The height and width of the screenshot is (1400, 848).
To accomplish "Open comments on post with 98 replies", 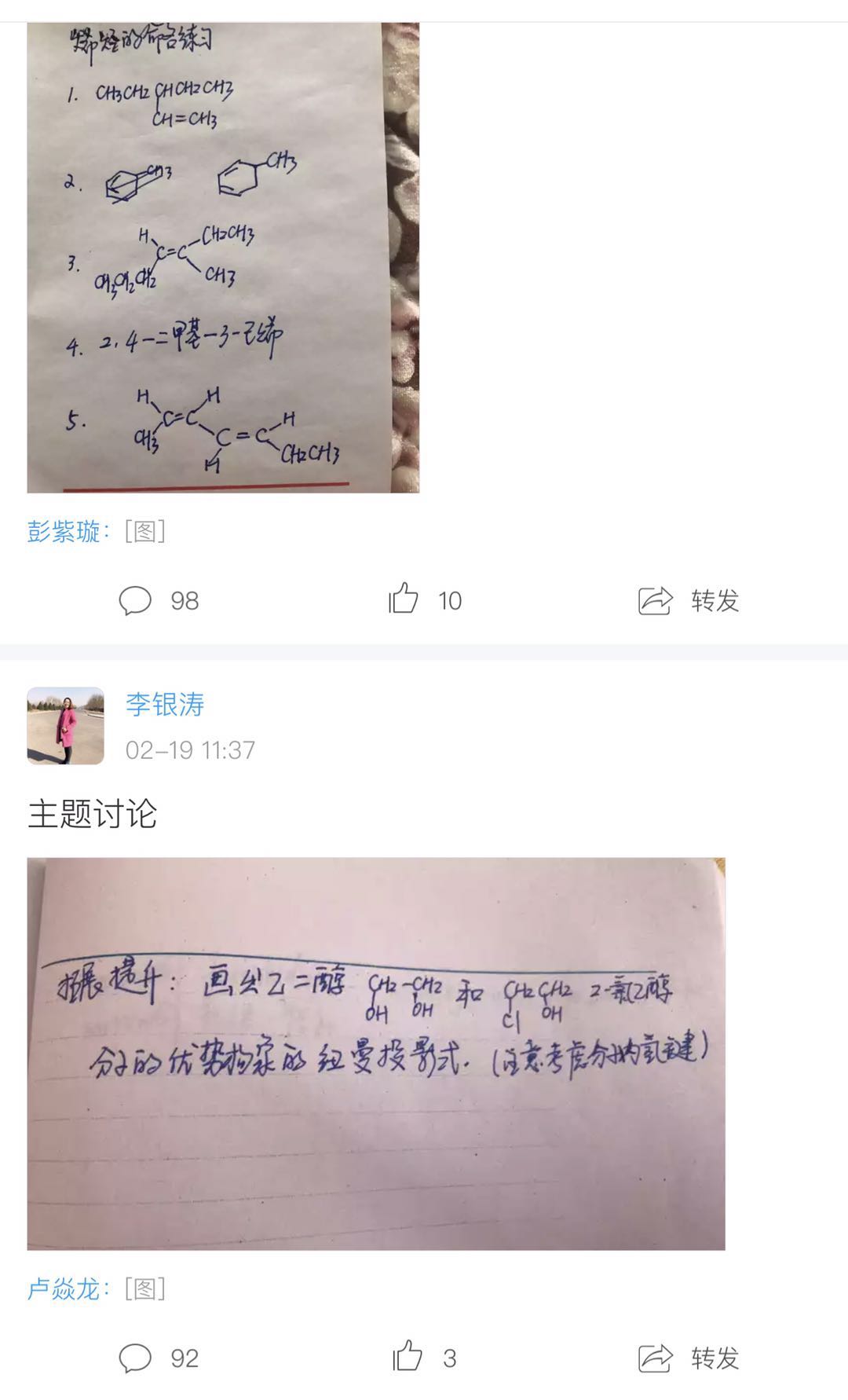I will (158, 601).
